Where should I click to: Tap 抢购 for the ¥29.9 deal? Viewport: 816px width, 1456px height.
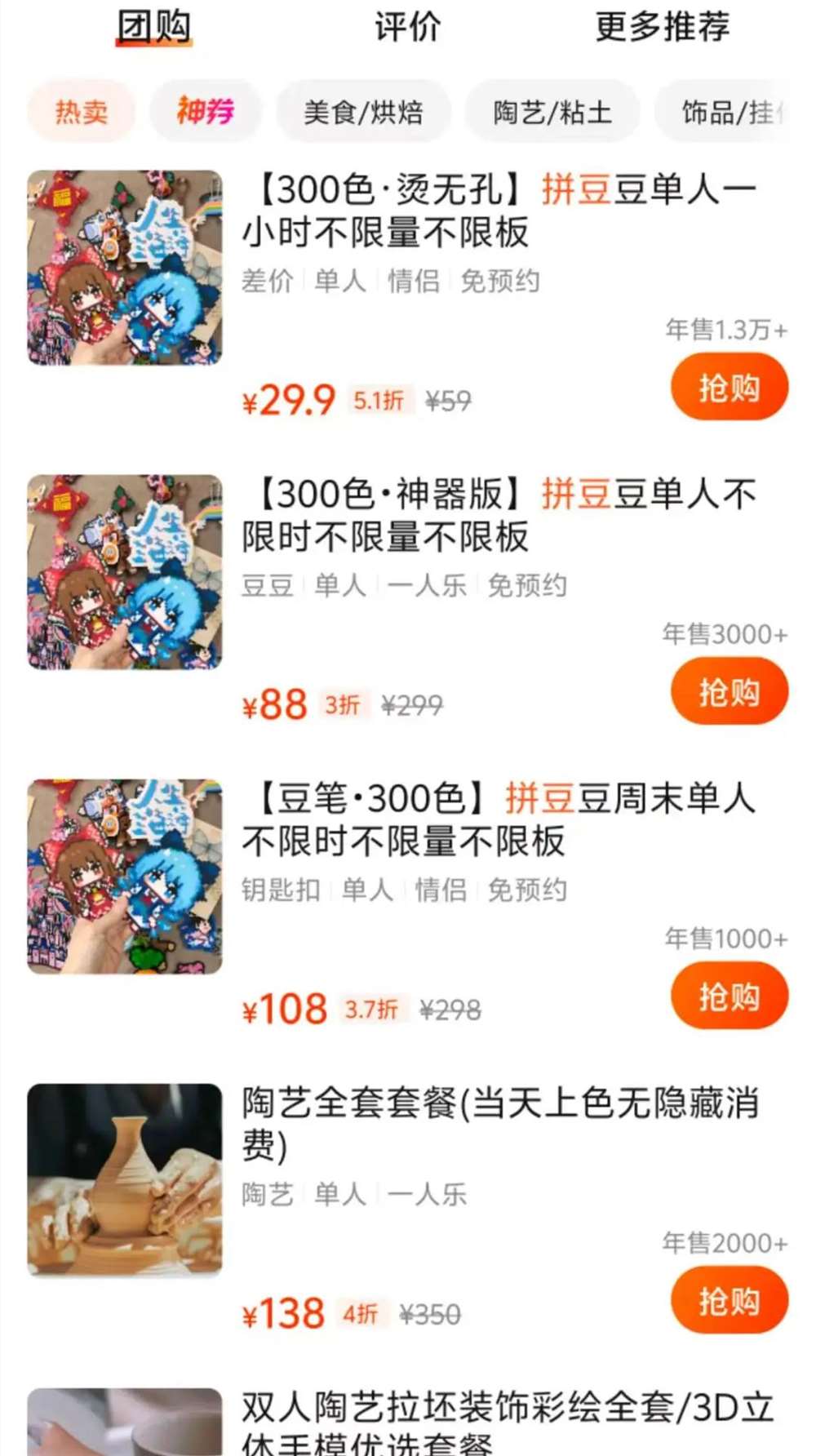click(729, 388)
